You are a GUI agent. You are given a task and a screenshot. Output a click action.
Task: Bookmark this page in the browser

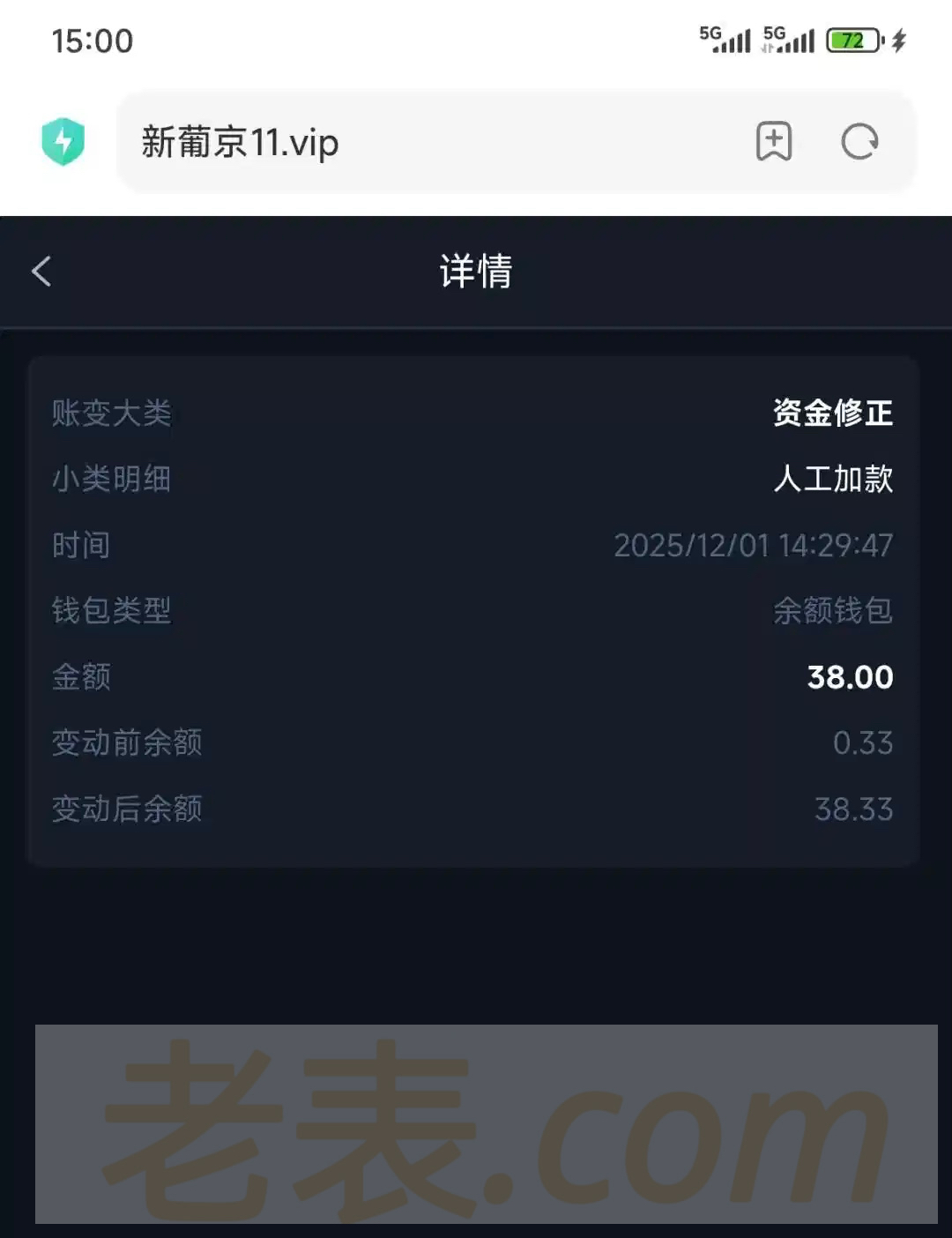[x=773, y=142]
